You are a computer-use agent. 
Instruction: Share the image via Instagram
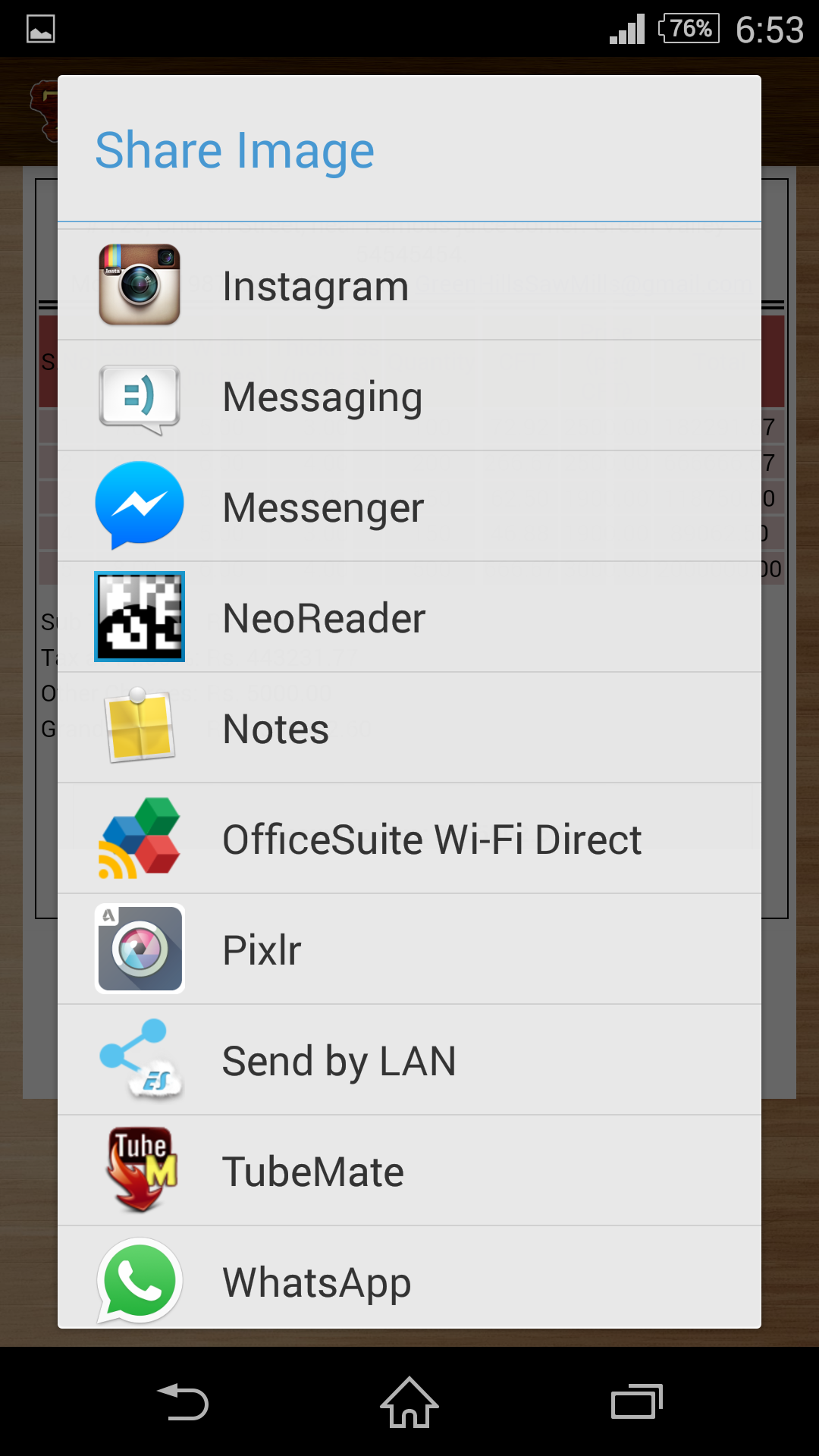[x=409, y=286]
